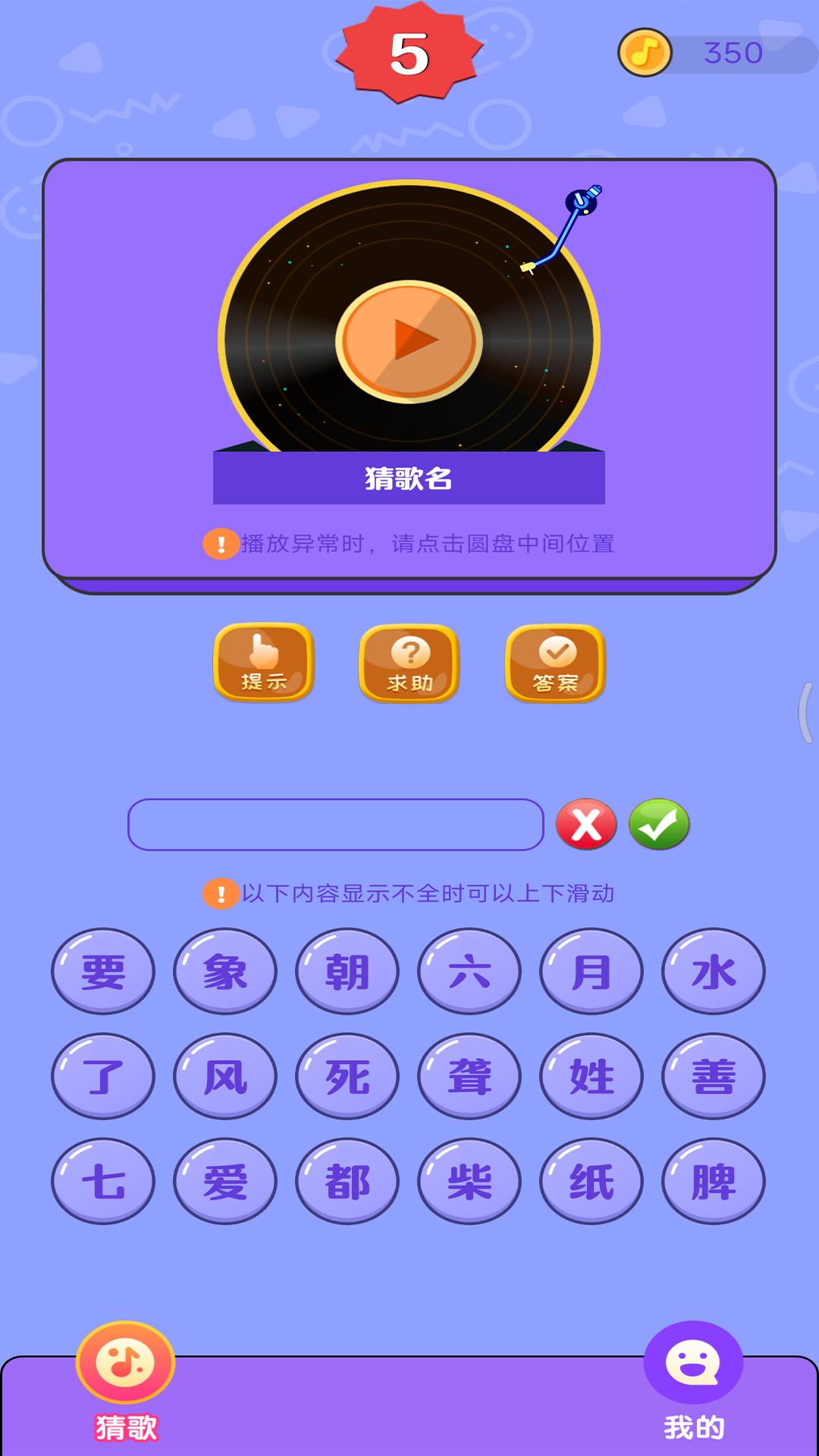Select the character 要 bubble
The width and height of the screenshot is (819, 1456).
click(102, 971)
